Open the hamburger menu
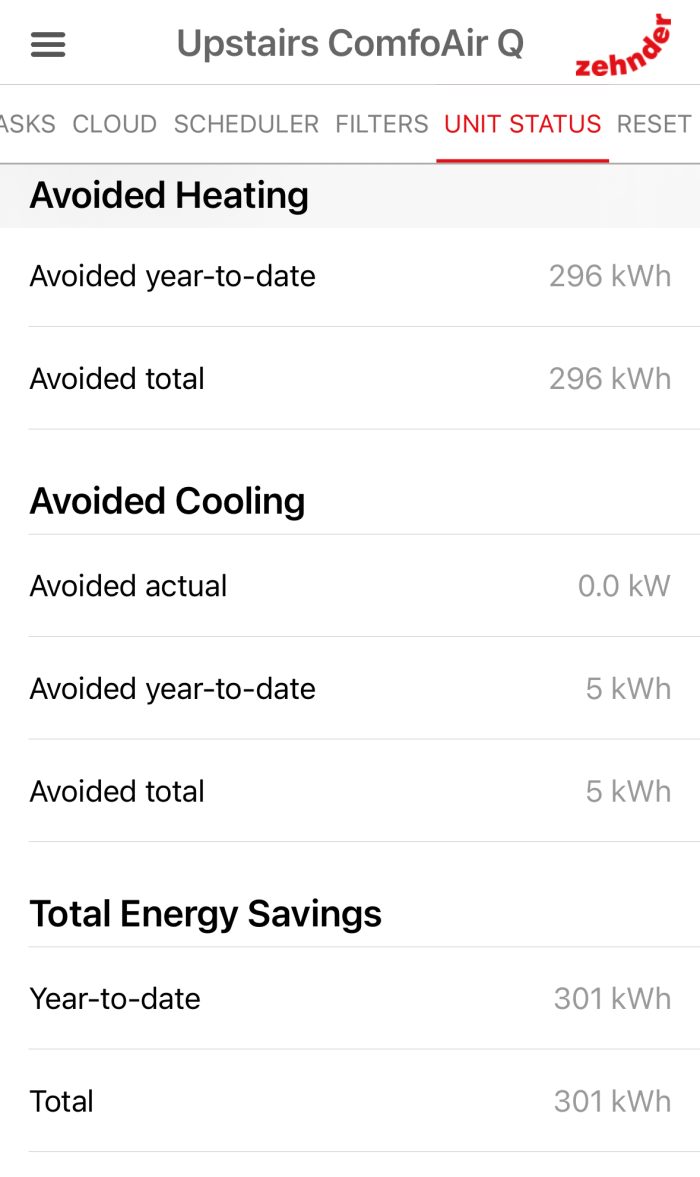 pos(48,45)
